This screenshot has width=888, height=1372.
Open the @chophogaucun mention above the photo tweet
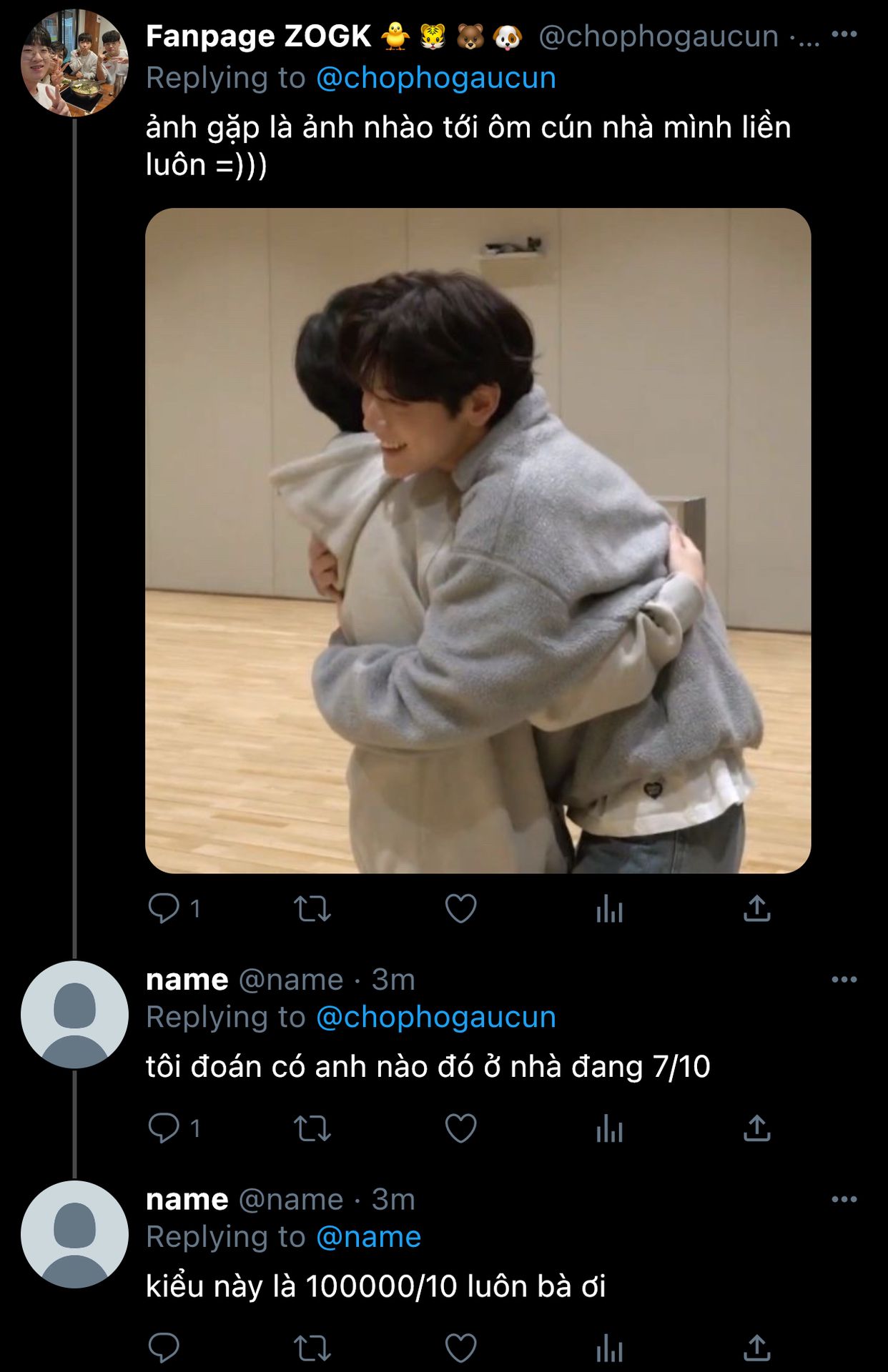(x=435, y=78)
